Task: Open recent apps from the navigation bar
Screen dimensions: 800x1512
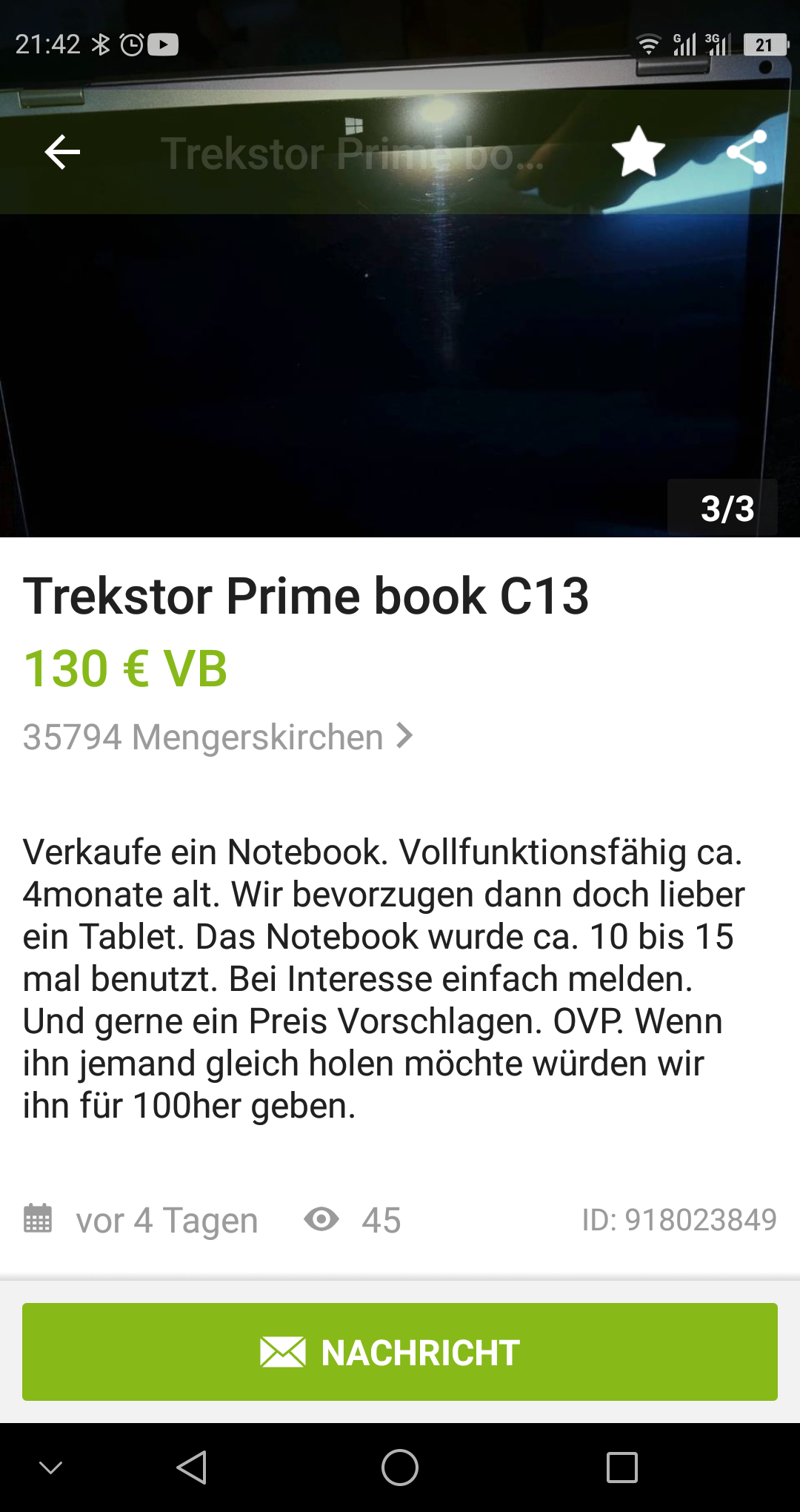Action: pyautogui.click(x=621, y=1468)
